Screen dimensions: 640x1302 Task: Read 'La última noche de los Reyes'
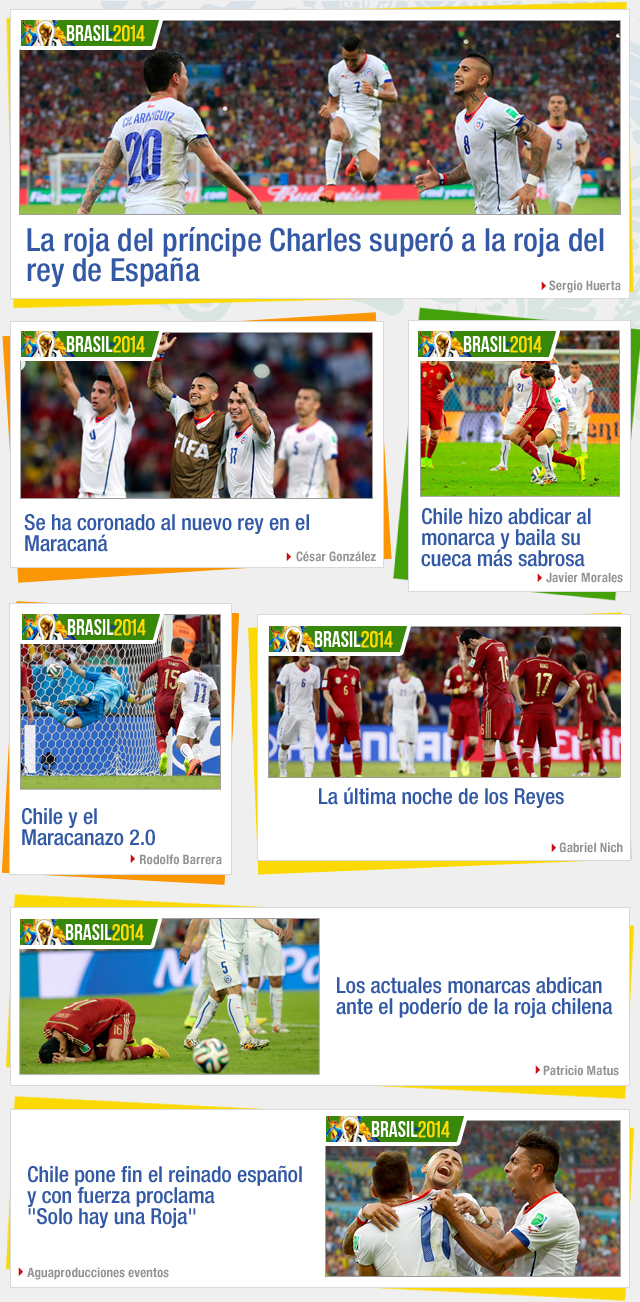pyautogui.click(x=441, y=797)
